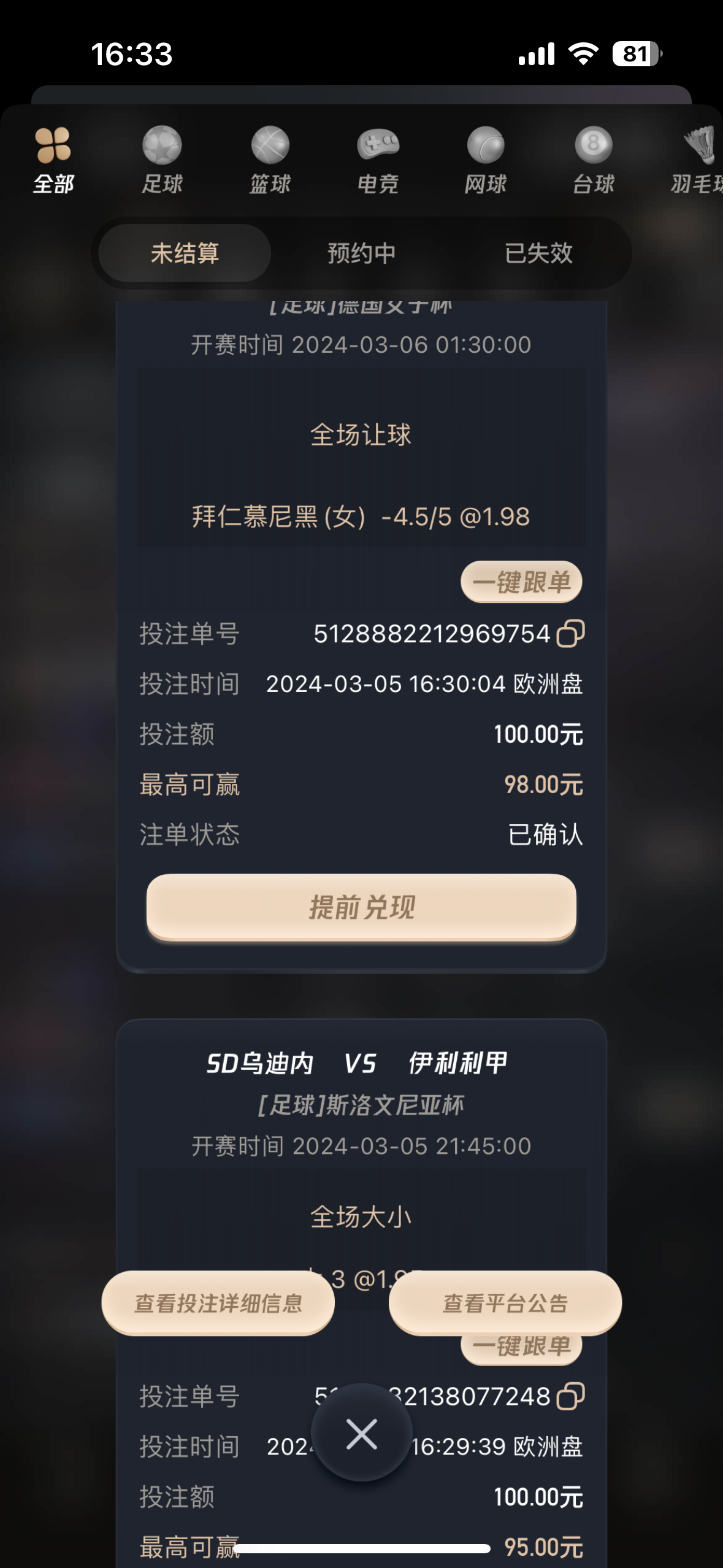Screen dimensions: 723x1568
Task: Switch to the 台球 category
Action: 593,159
